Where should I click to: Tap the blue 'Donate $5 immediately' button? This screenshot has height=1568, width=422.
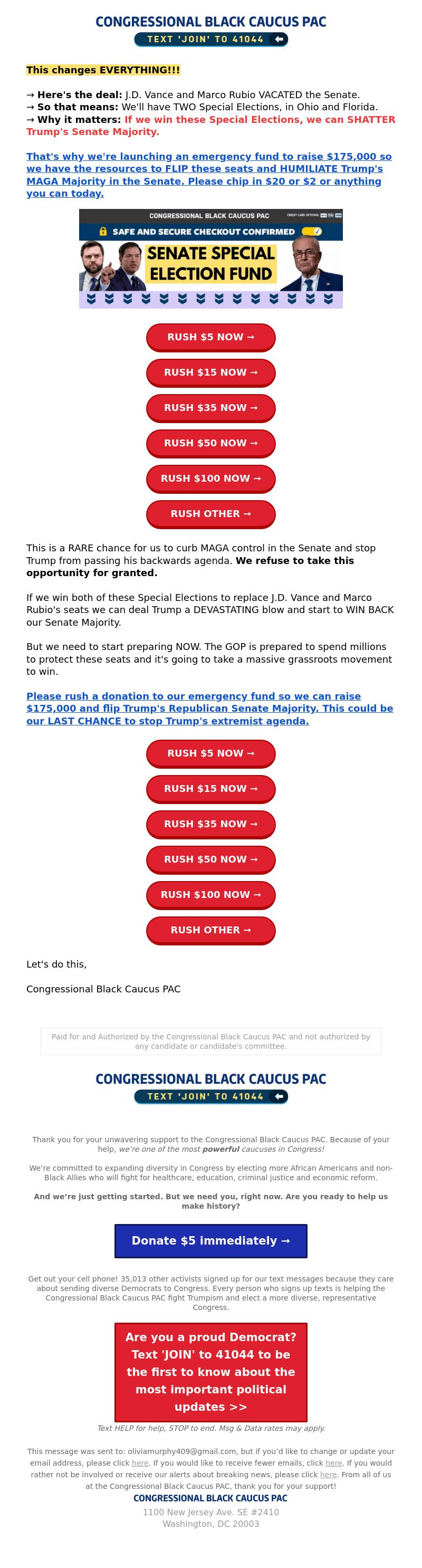pyautogui.click(x=210, y=1240)
